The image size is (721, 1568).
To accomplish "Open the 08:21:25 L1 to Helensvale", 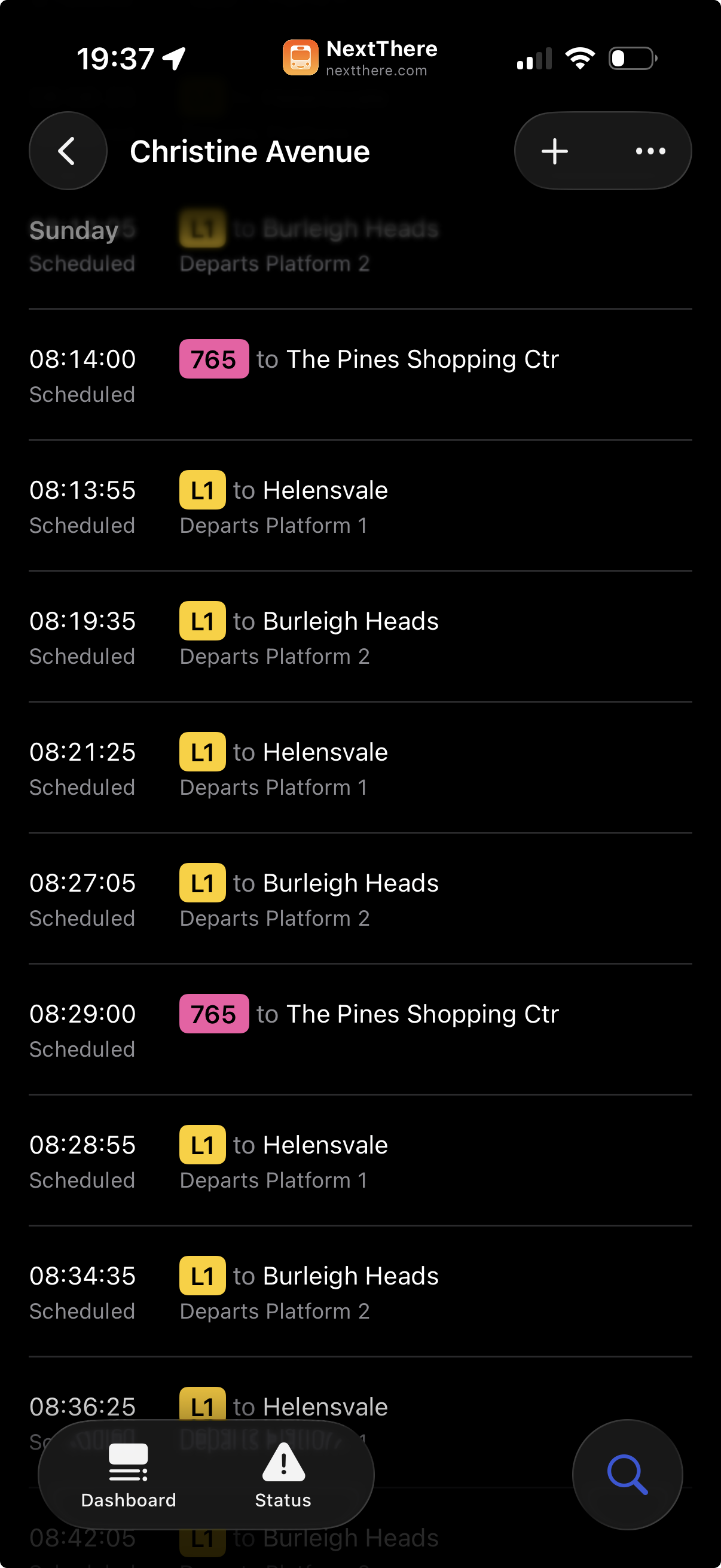I will 360,768.
